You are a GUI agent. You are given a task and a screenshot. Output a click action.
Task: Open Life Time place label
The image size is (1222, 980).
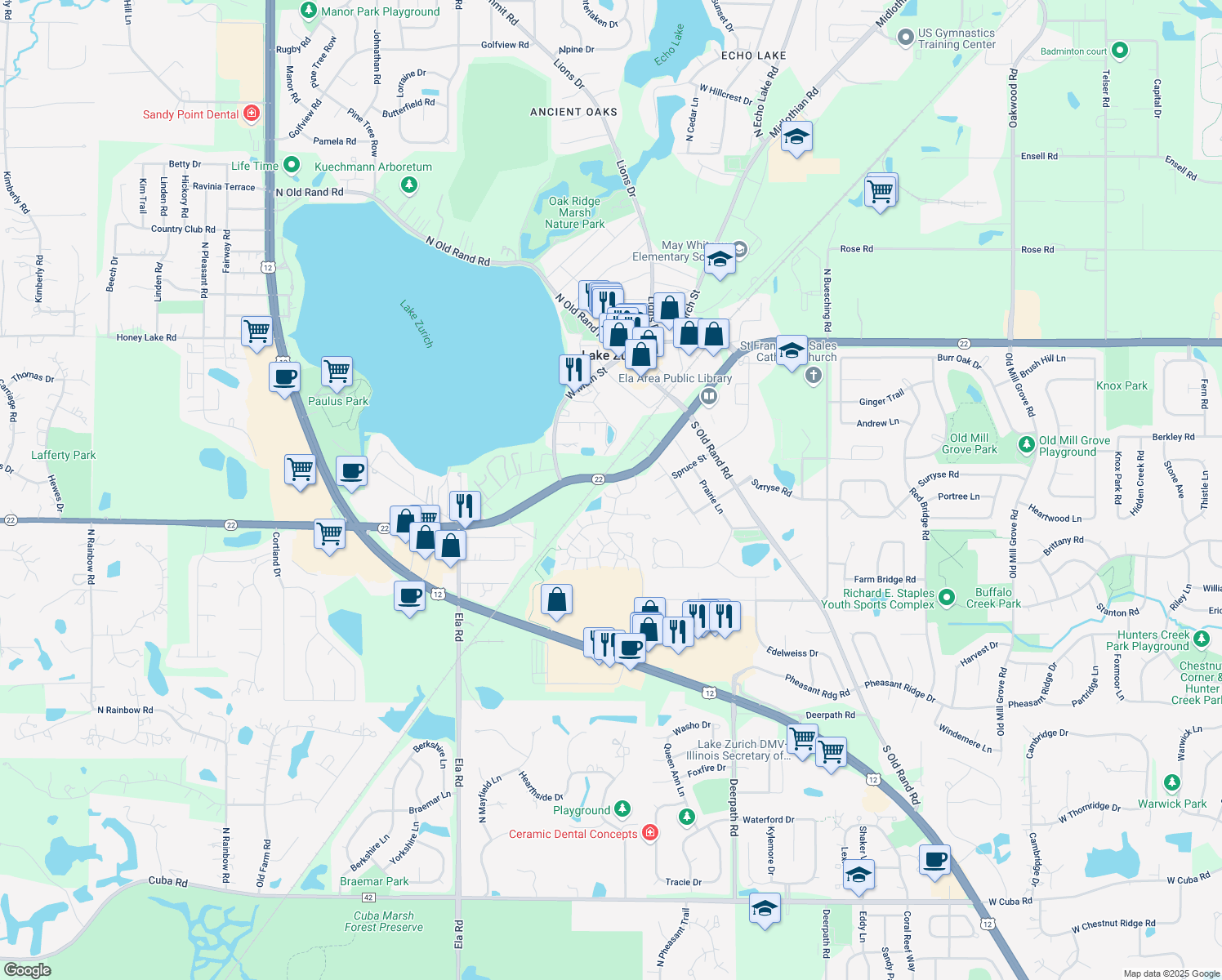coord(255,166)
